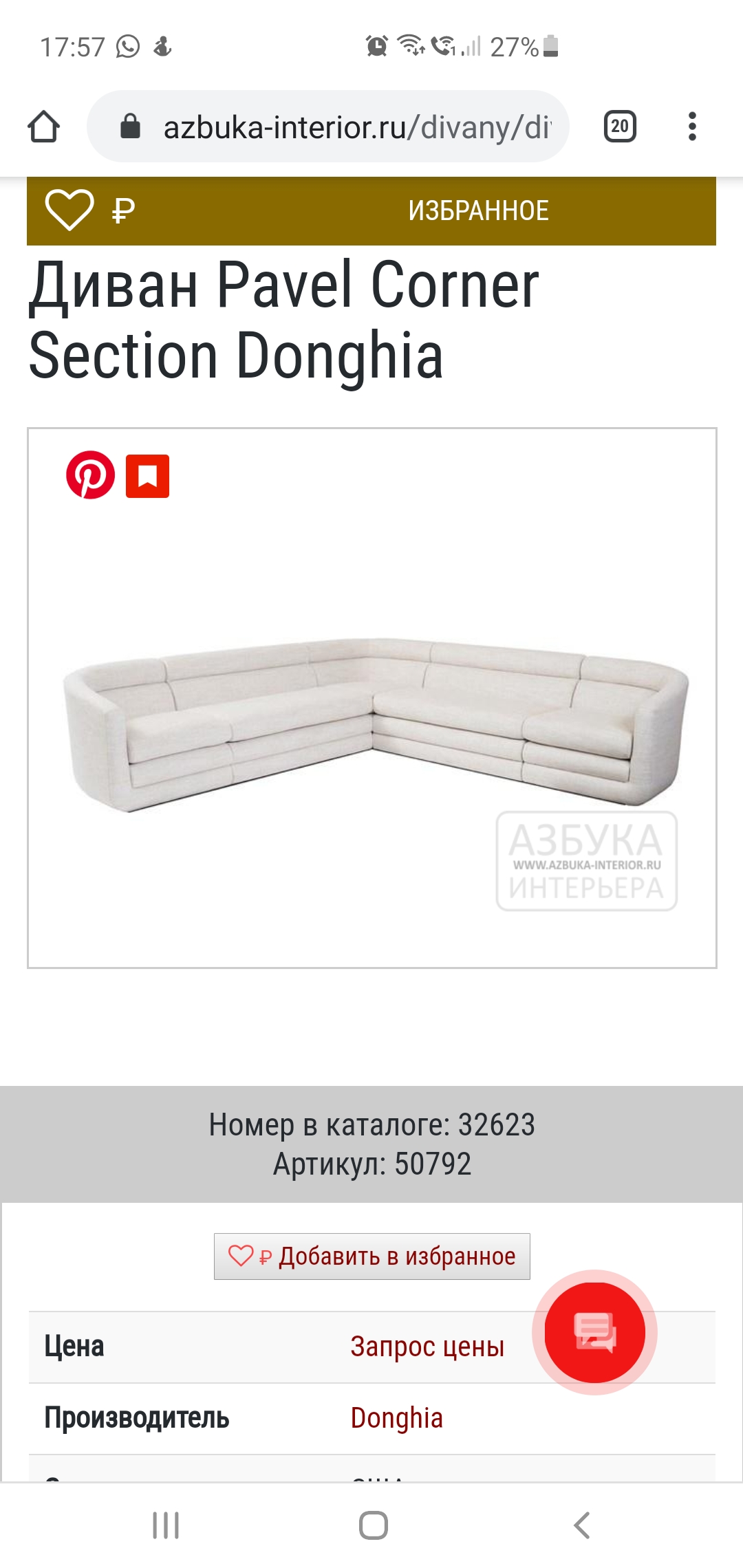Open the Pavel Corner sofa photo

(x=375, y=722)
